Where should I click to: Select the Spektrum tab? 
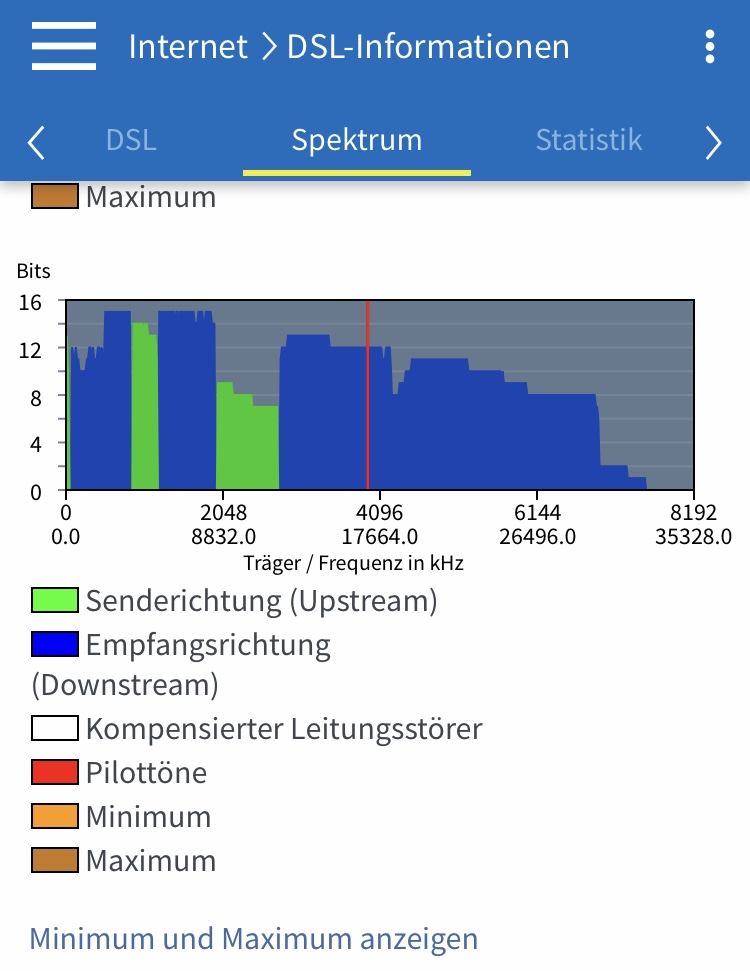(357, 140)
